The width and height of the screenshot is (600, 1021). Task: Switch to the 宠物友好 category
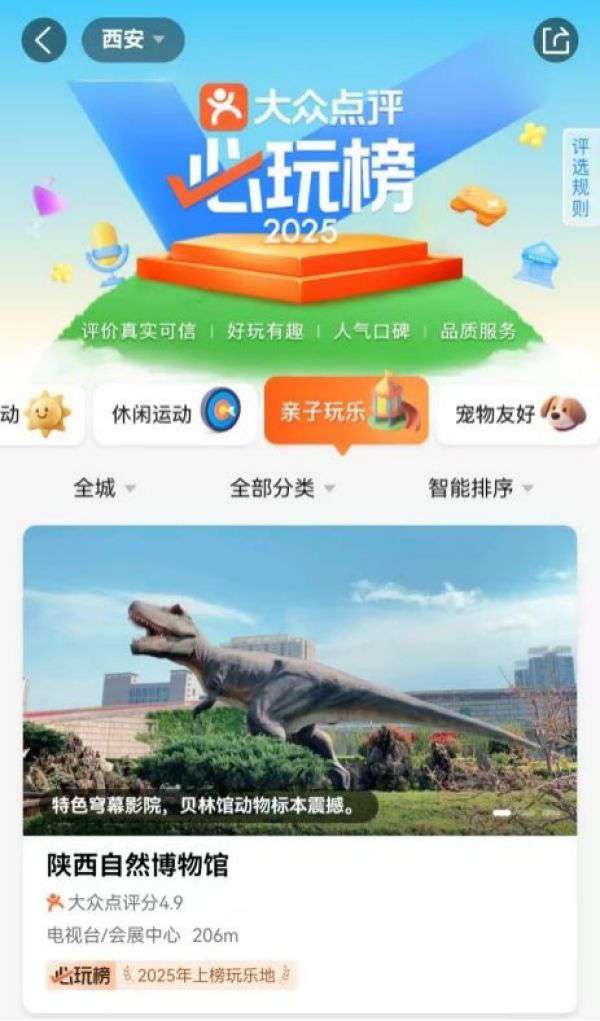(x=517, y=412)
